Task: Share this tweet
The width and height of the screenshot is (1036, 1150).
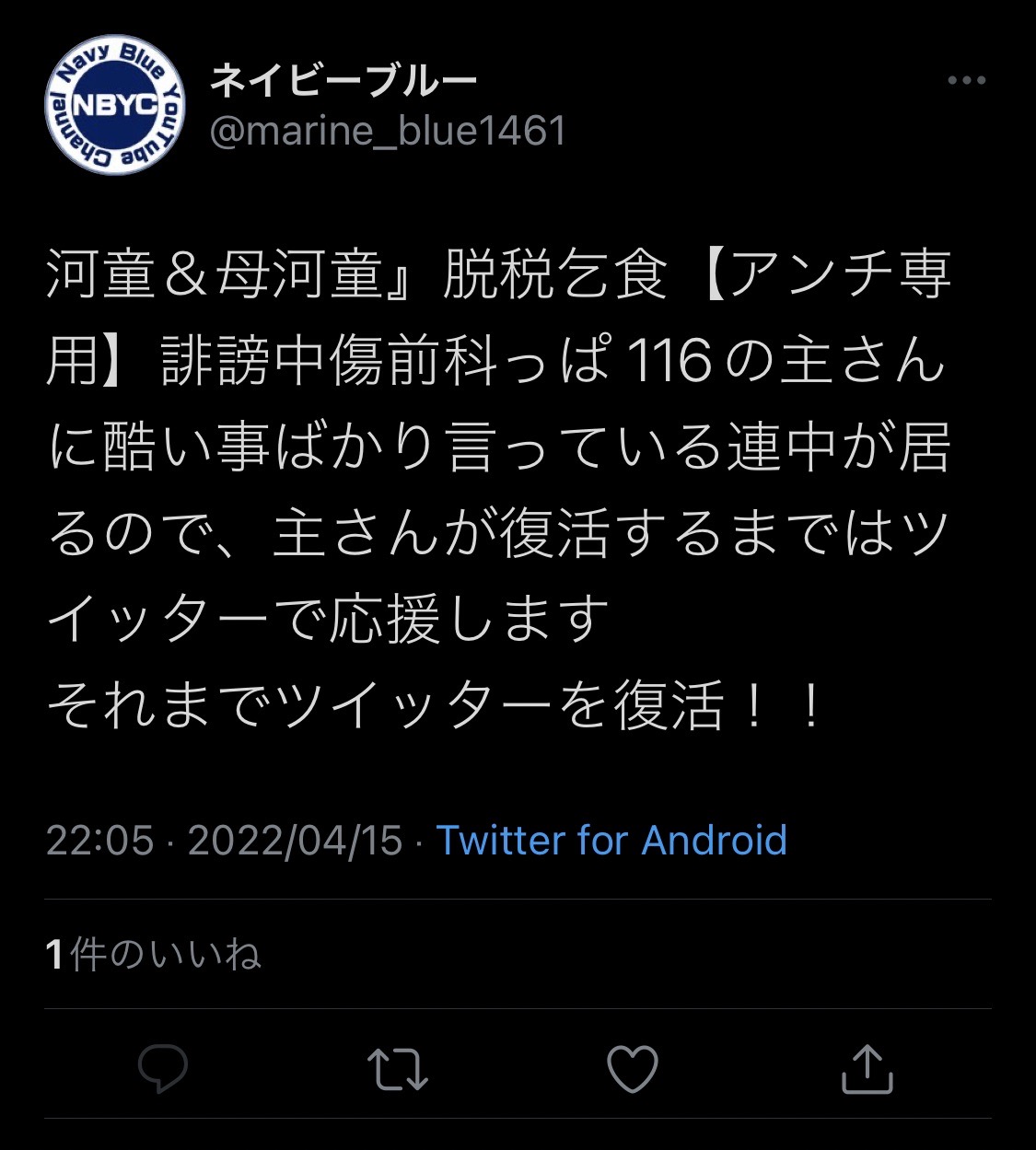Action: pyautogui.click(x=867, y=1068)
